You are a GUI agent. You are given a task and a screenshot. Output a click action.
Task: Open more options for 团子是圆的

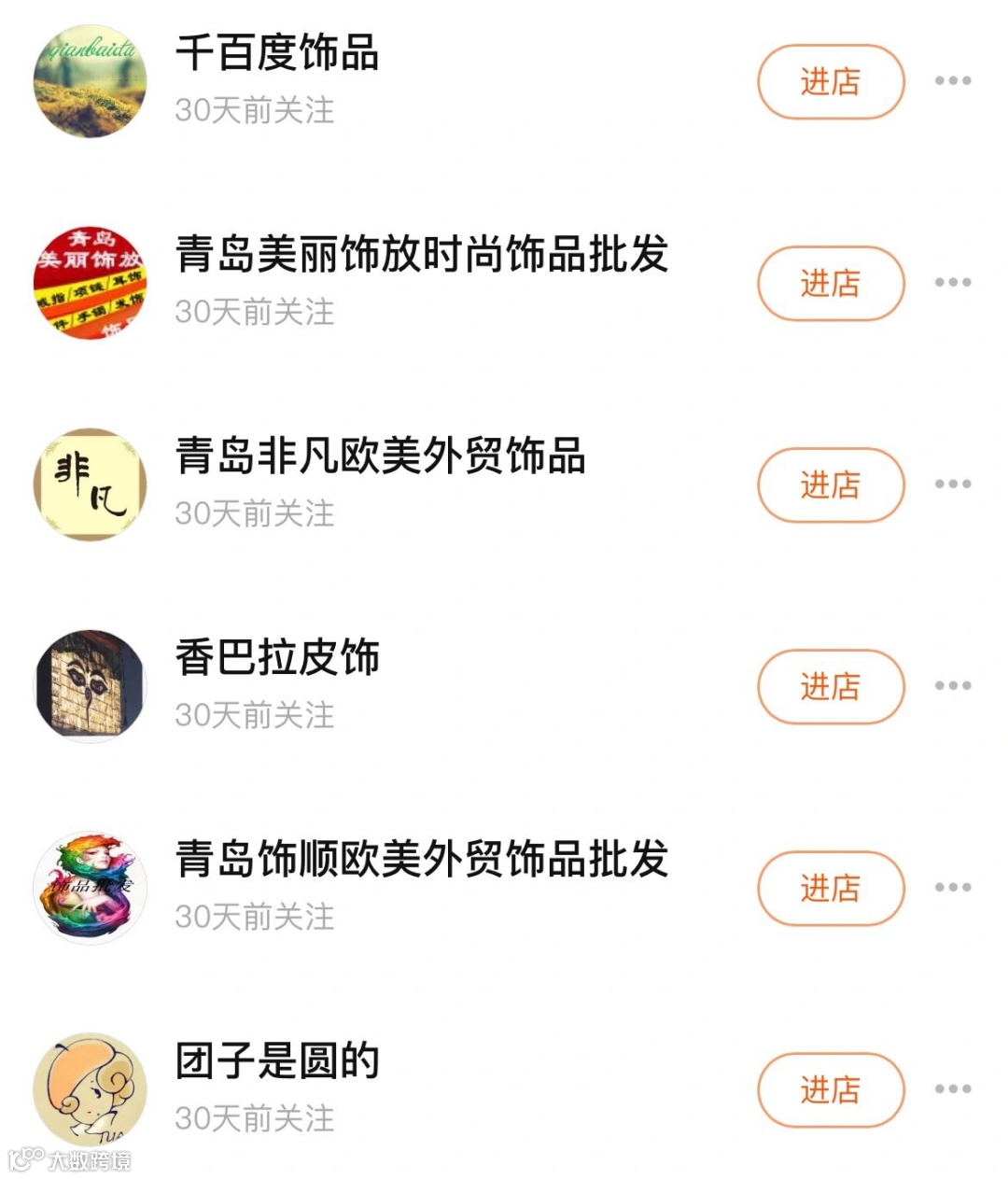click(x=953, y=1088)
